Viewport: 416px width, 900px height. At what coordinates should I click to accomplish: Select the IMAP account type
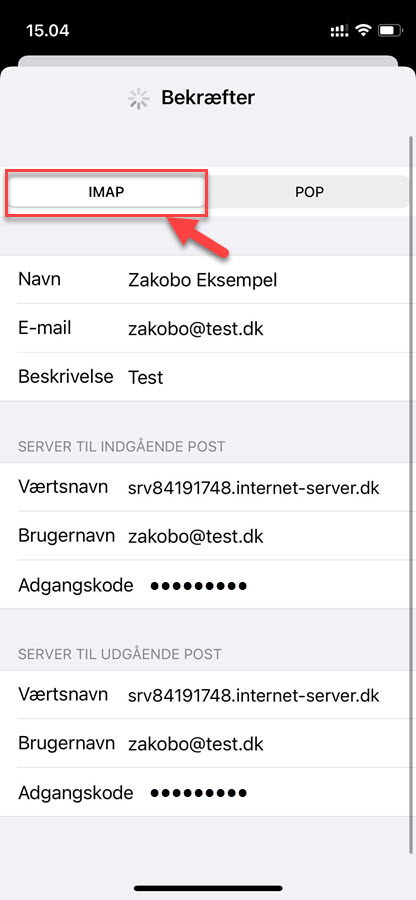[x=106, y=192]
